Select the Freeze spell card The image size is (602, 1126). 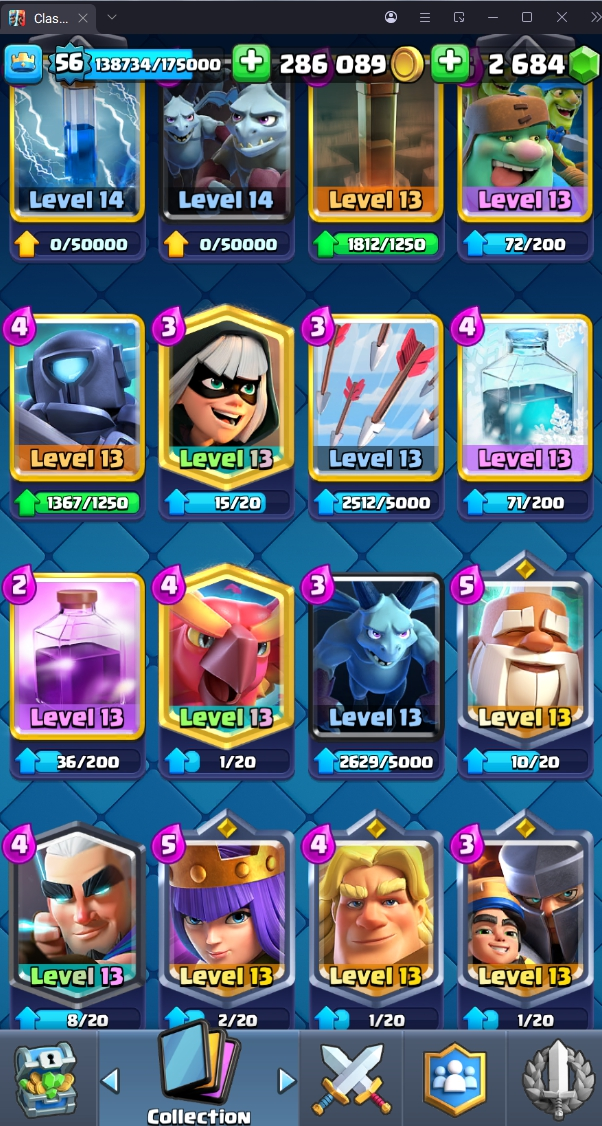[525, 400]
